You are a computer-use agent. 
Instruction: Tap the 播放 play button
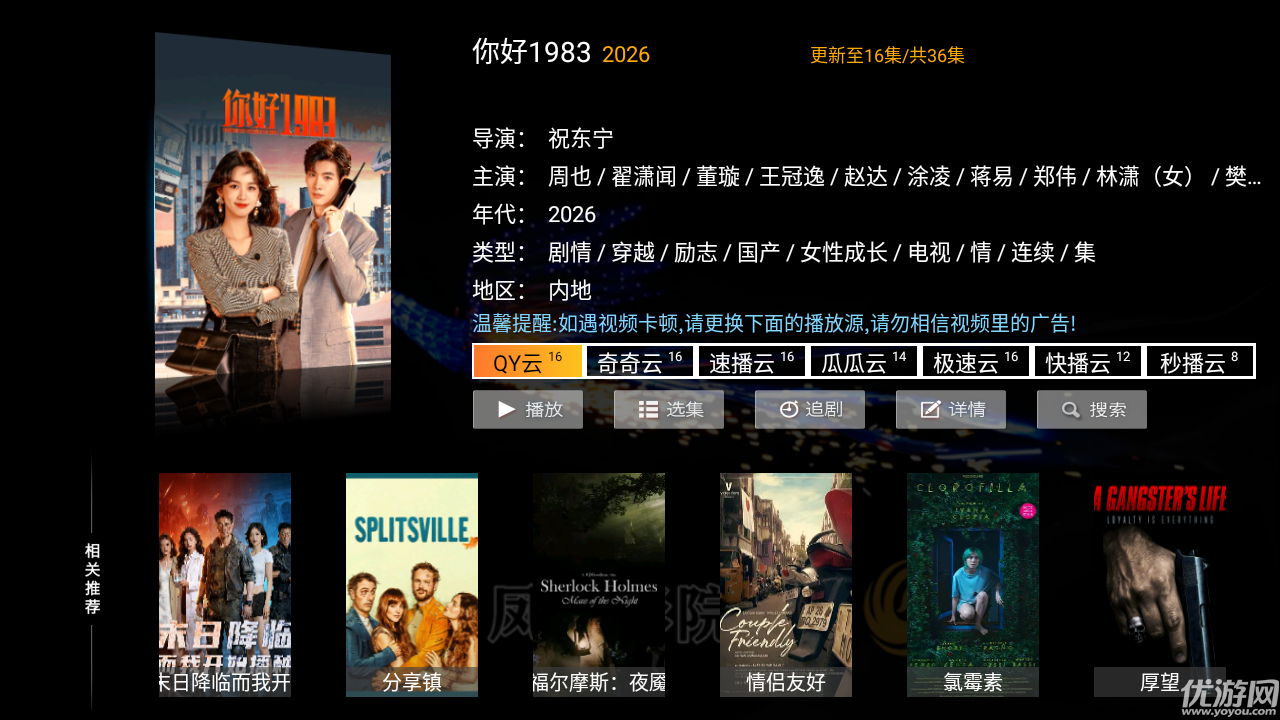coord(528,409)
